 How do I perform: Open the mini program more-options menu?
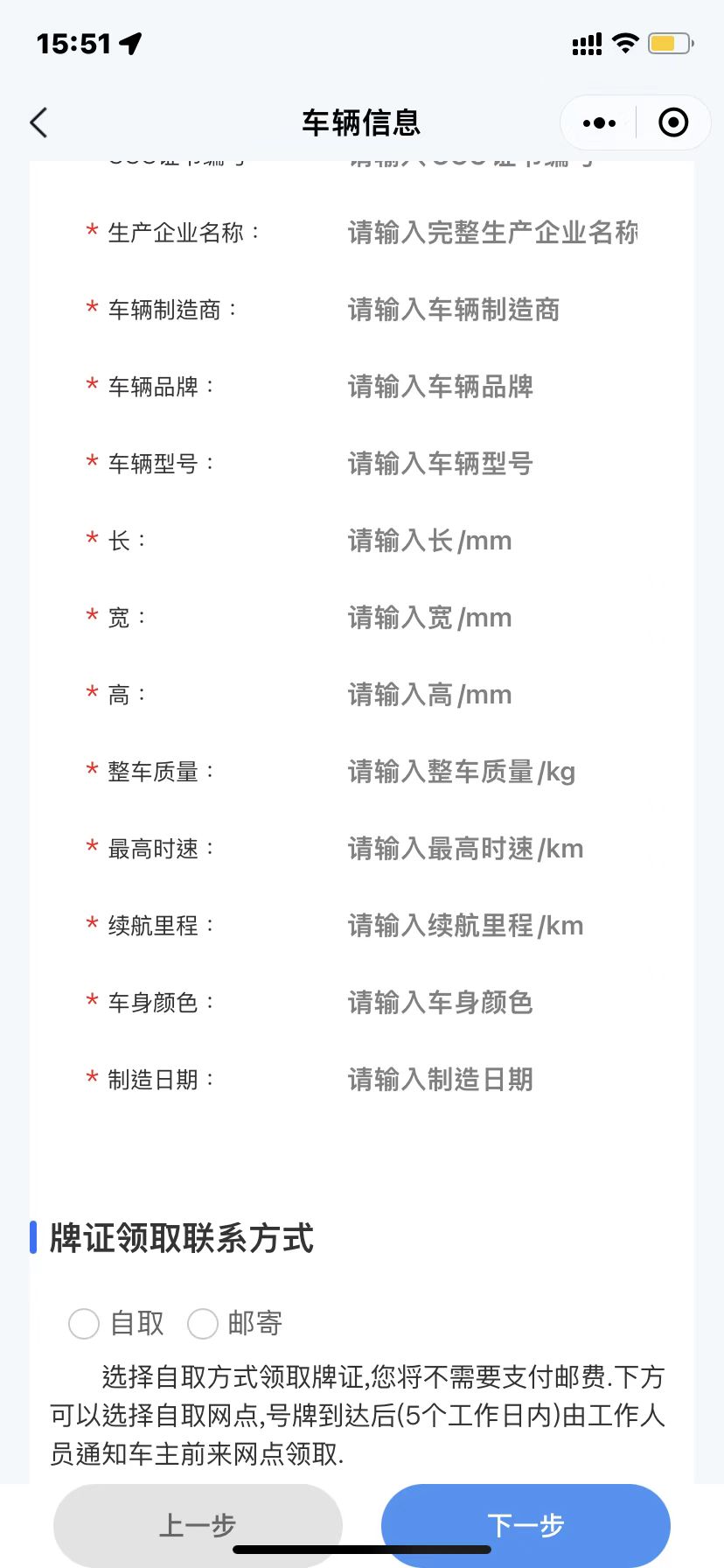pos(599,123)
